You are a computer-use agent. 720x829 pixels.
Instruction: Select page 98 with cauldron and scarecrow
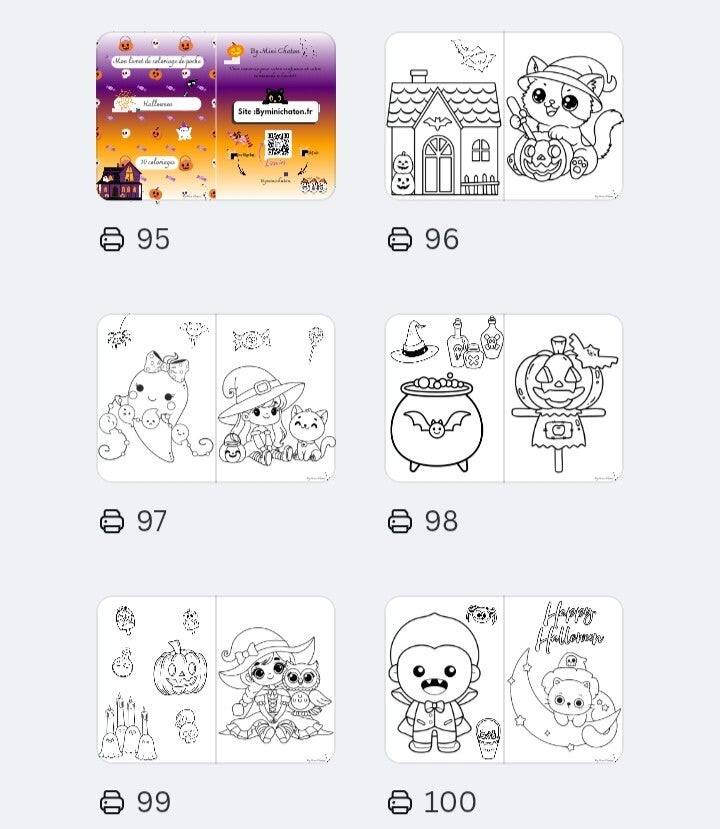(504, 398)
